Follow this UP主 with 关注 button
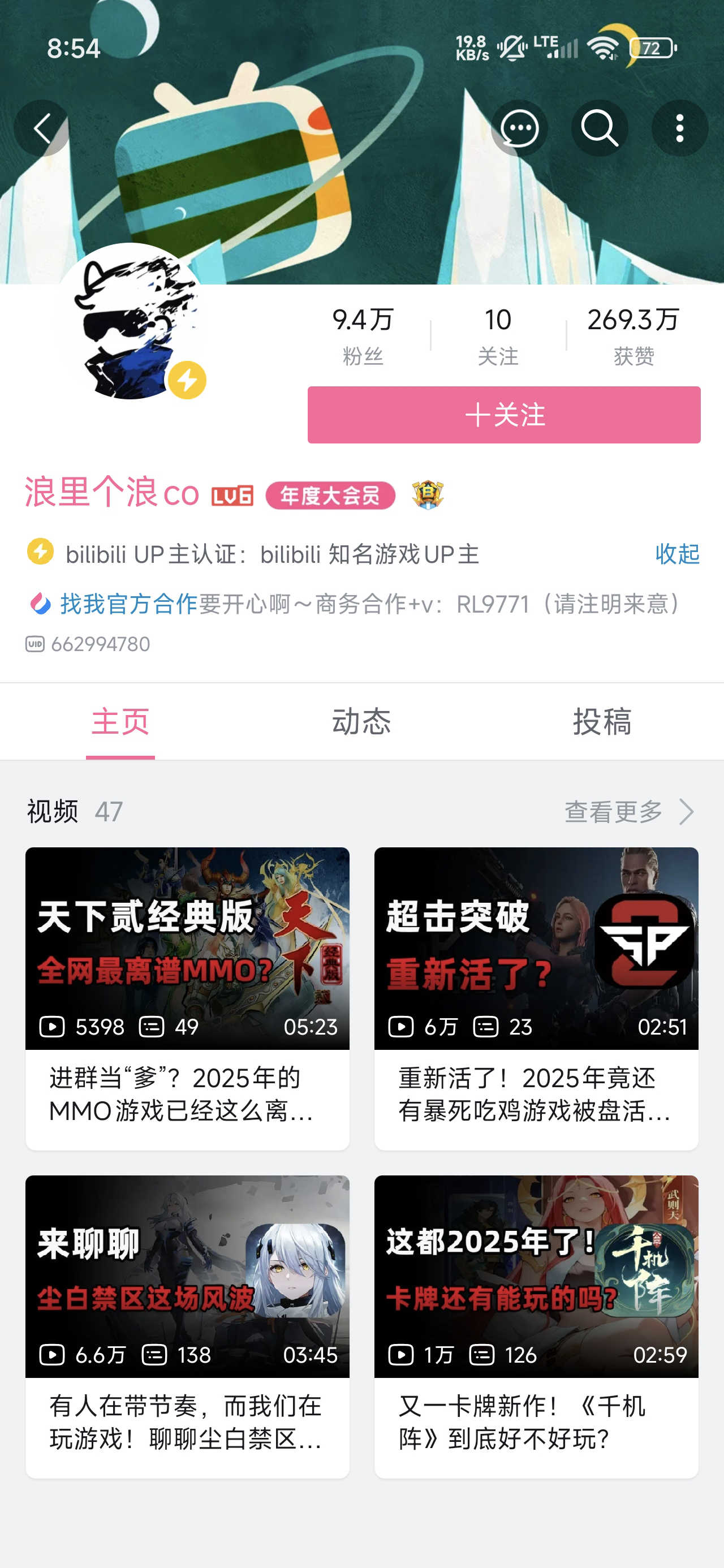Image resolution: width=724 pixels, height=1568 pixels. pyautogui.click(x=503, y=415)
